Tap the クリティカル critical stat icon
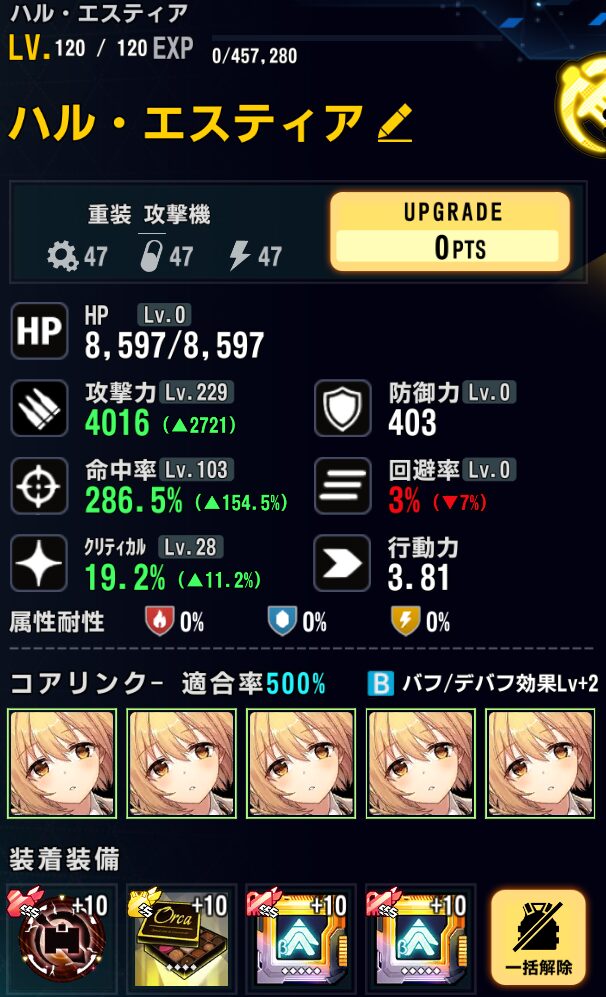 click(39, 563)
